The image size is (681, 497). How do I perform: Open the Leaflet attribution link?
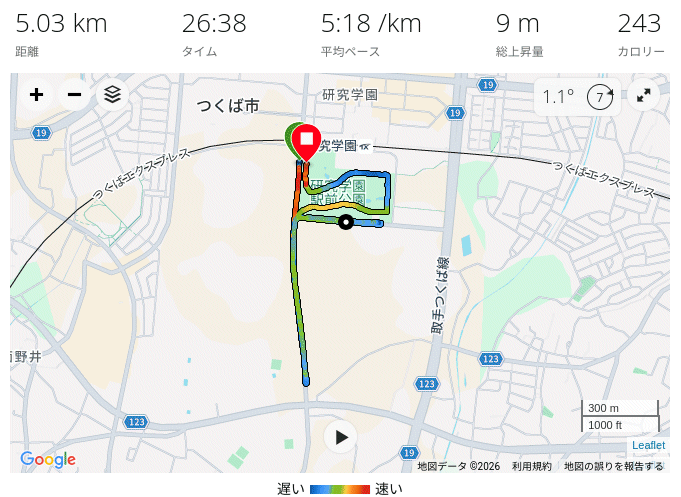pyautogui.click(x=648, y=445)
